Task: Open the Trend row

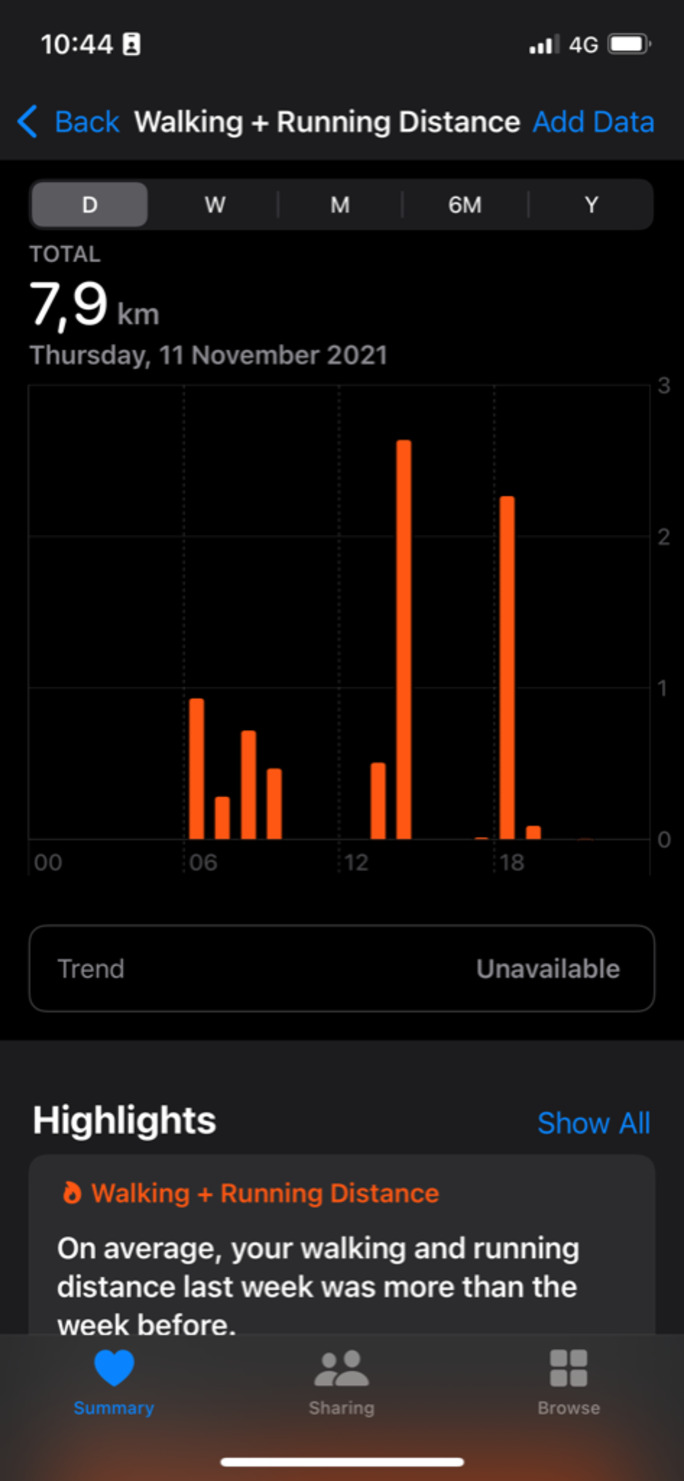Action: pos(341,968)
